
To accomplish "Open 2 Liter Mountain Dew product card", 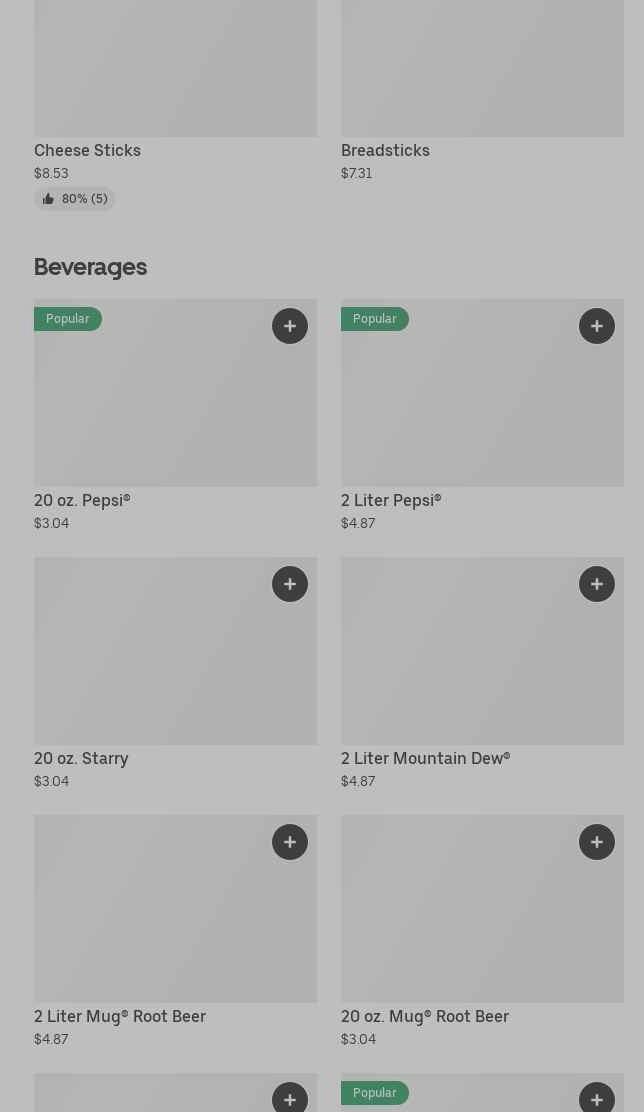I will tap(482, 674).
